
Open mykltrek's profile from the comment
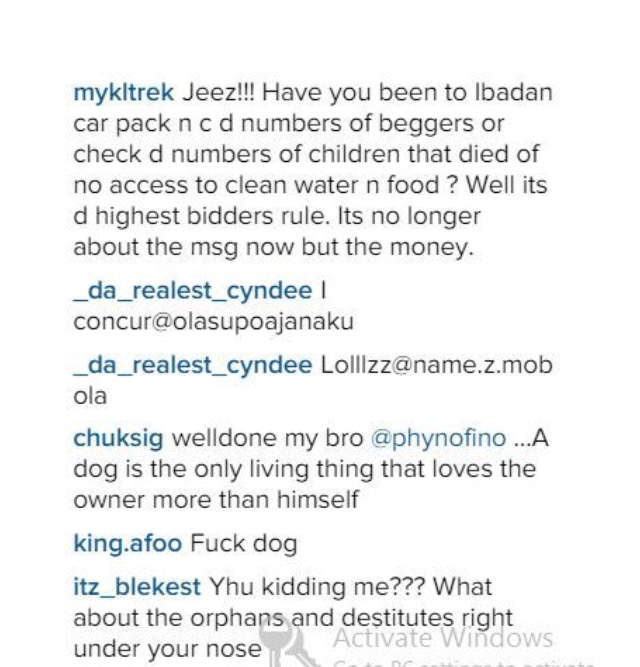point(124,94)
